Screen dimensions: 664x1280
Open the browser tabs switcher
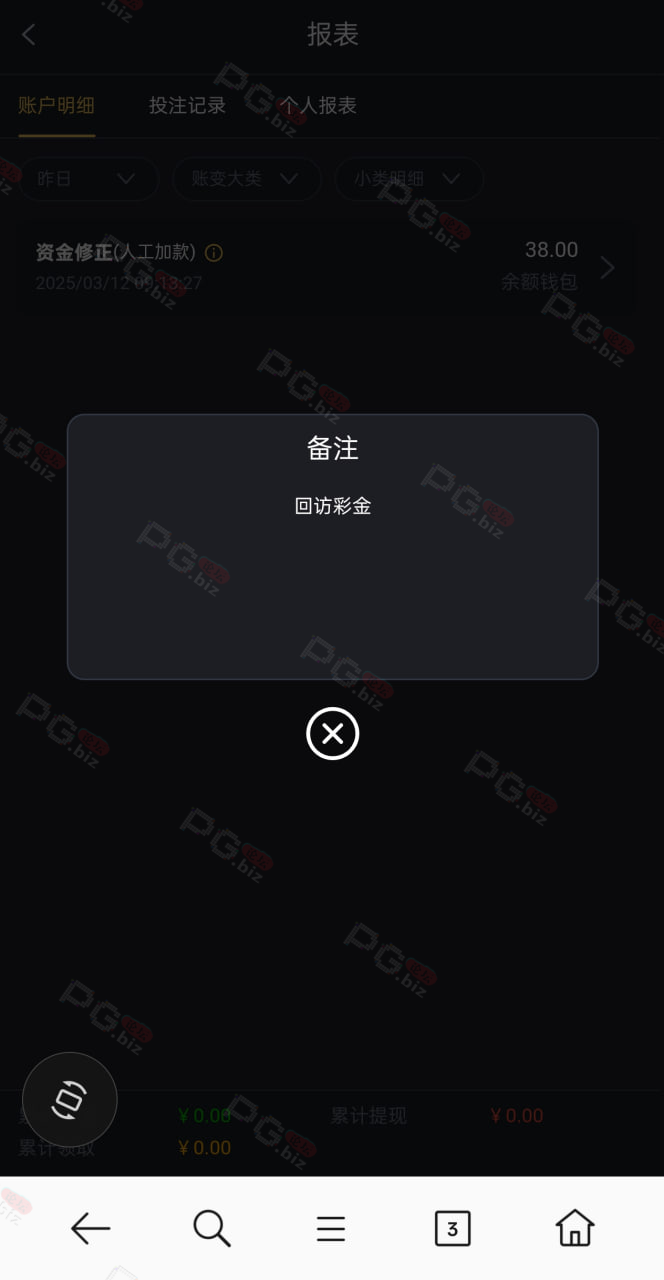452,1228
